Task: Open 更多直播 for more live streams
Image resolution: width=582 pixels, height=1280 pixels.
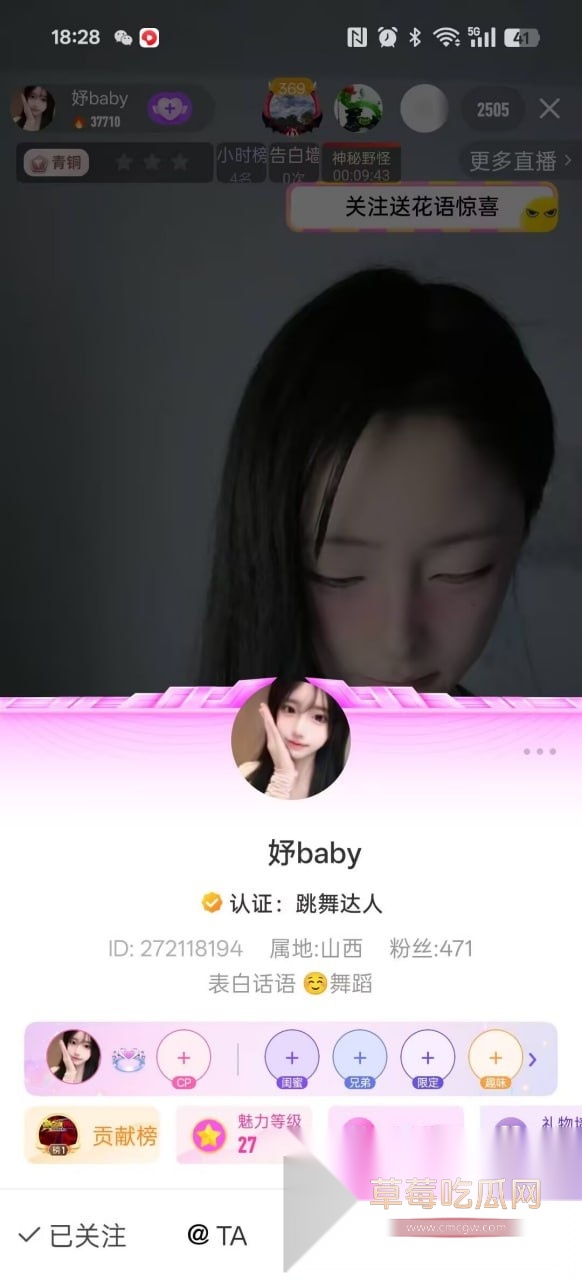Action: click(520, 161)
